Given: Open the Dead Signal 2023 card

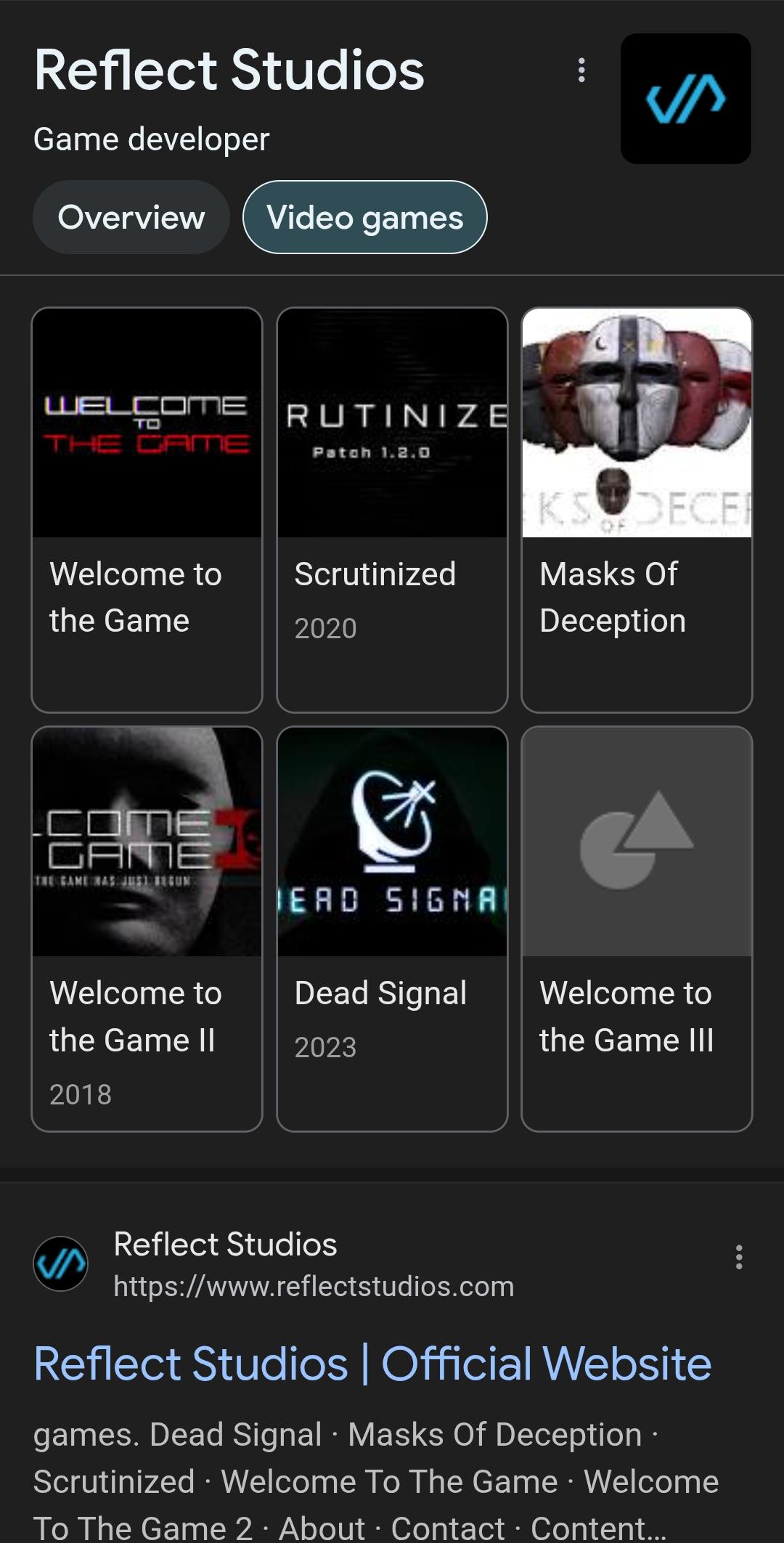Looking at the screenshot, I should coord(392,928).
